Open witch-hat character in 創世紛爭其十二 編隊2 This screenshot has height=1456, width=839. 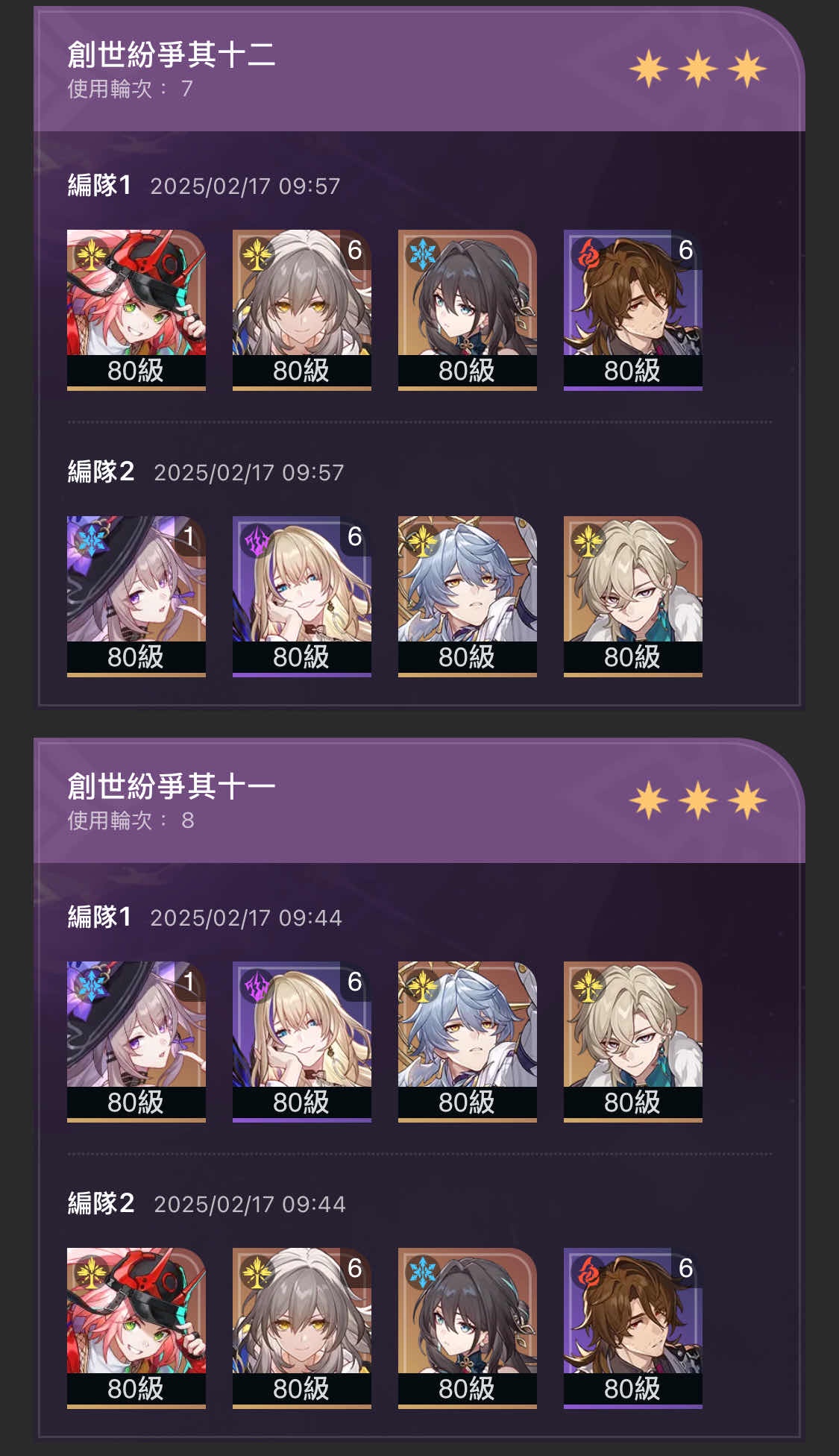point(136,595)
